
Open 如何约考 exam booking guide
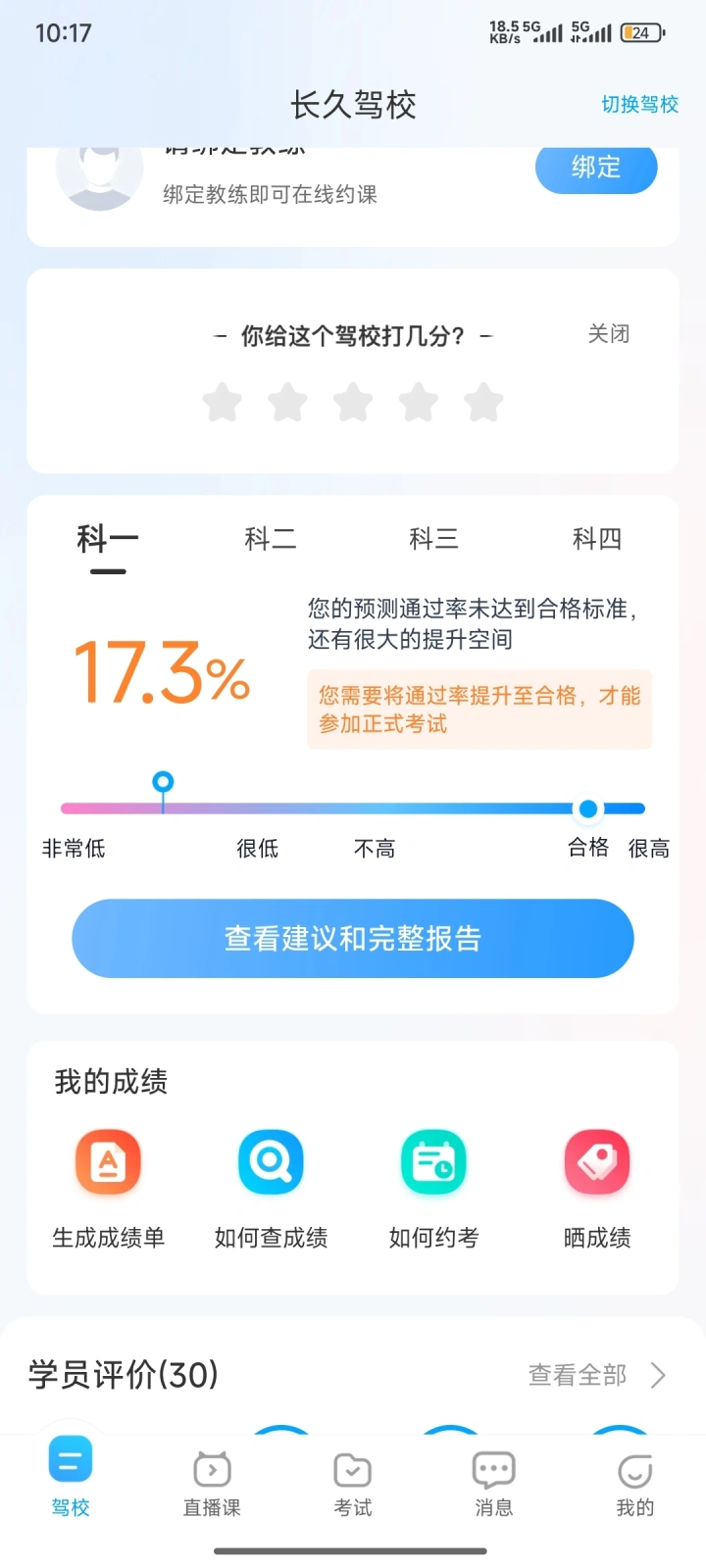[x=433, y=1188]
